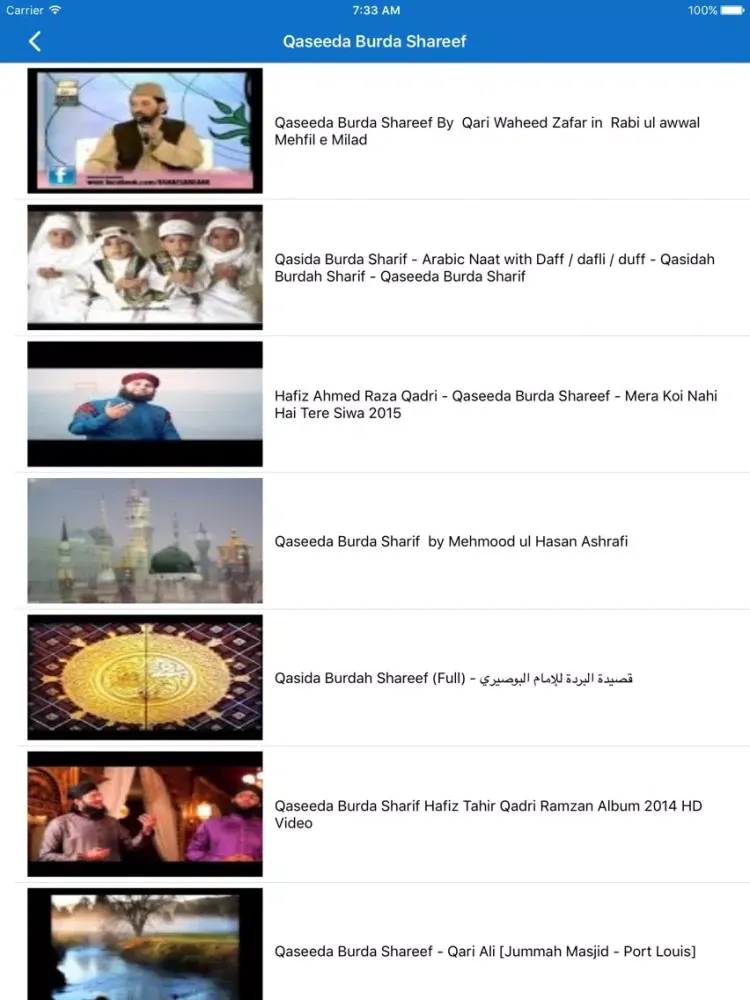This screenshot has width=750, height=1000.
Task: Open Qasida Burdah Shareef (Full) video
Action: (x=453, y=678)
